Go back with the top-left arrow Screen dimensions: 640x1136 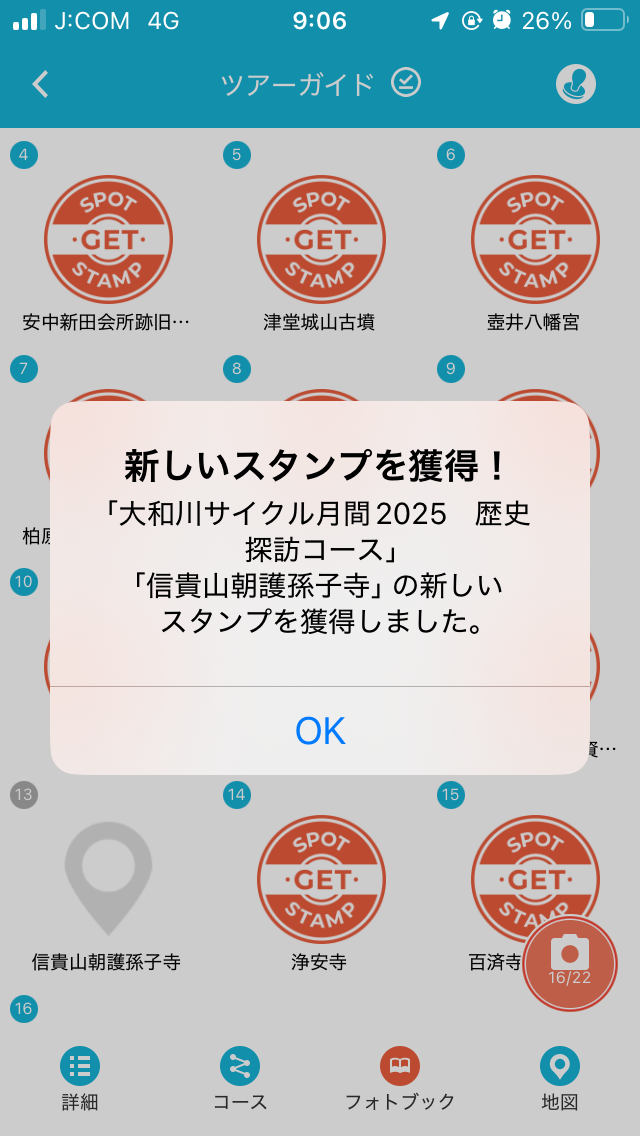click(x=40, y=84)
